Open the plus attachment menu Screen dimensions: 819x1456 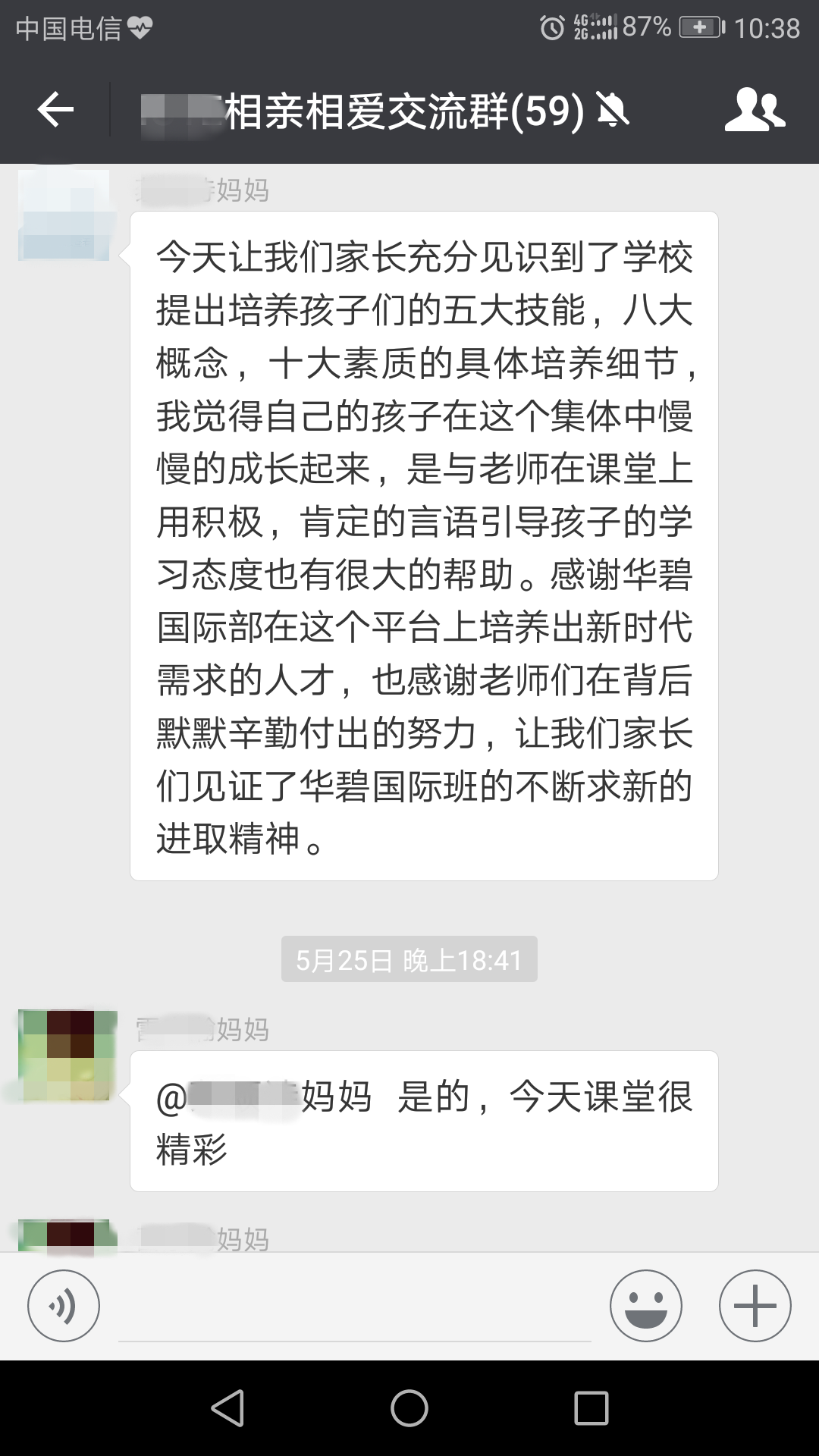[x=755, y=1306]
